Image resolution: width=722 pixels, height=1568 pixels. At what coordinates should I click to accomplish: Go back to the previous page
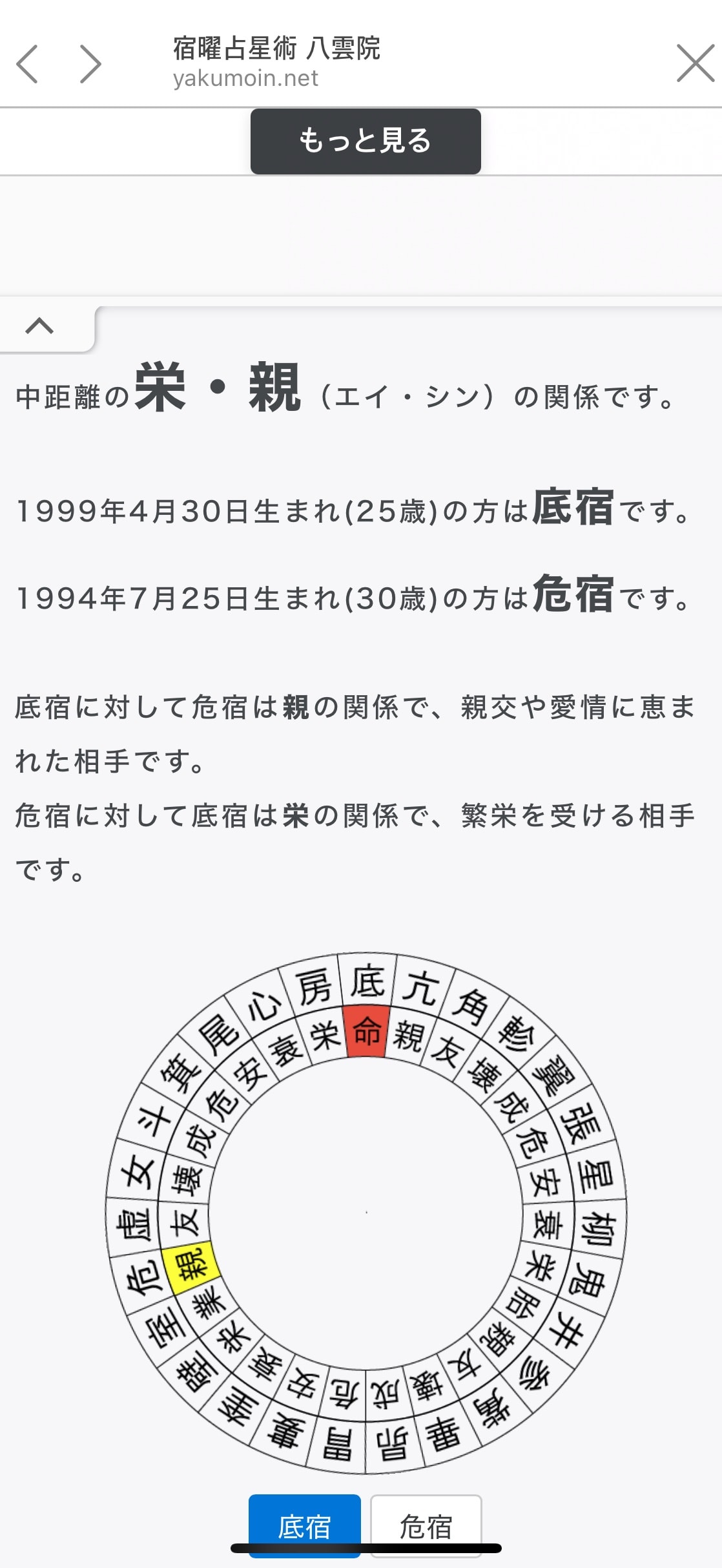click(27, 64)
